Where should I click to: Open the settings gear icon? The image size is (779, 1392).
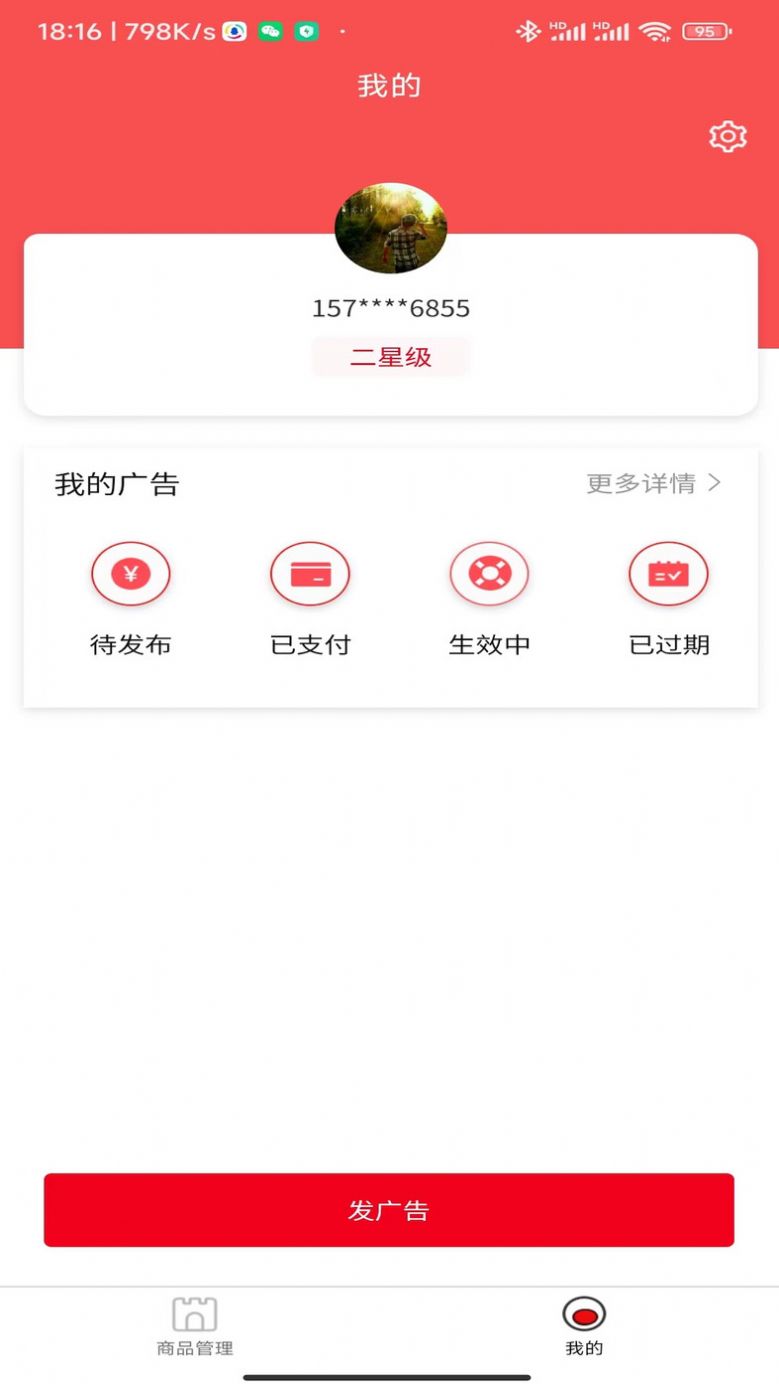point(728,137)
